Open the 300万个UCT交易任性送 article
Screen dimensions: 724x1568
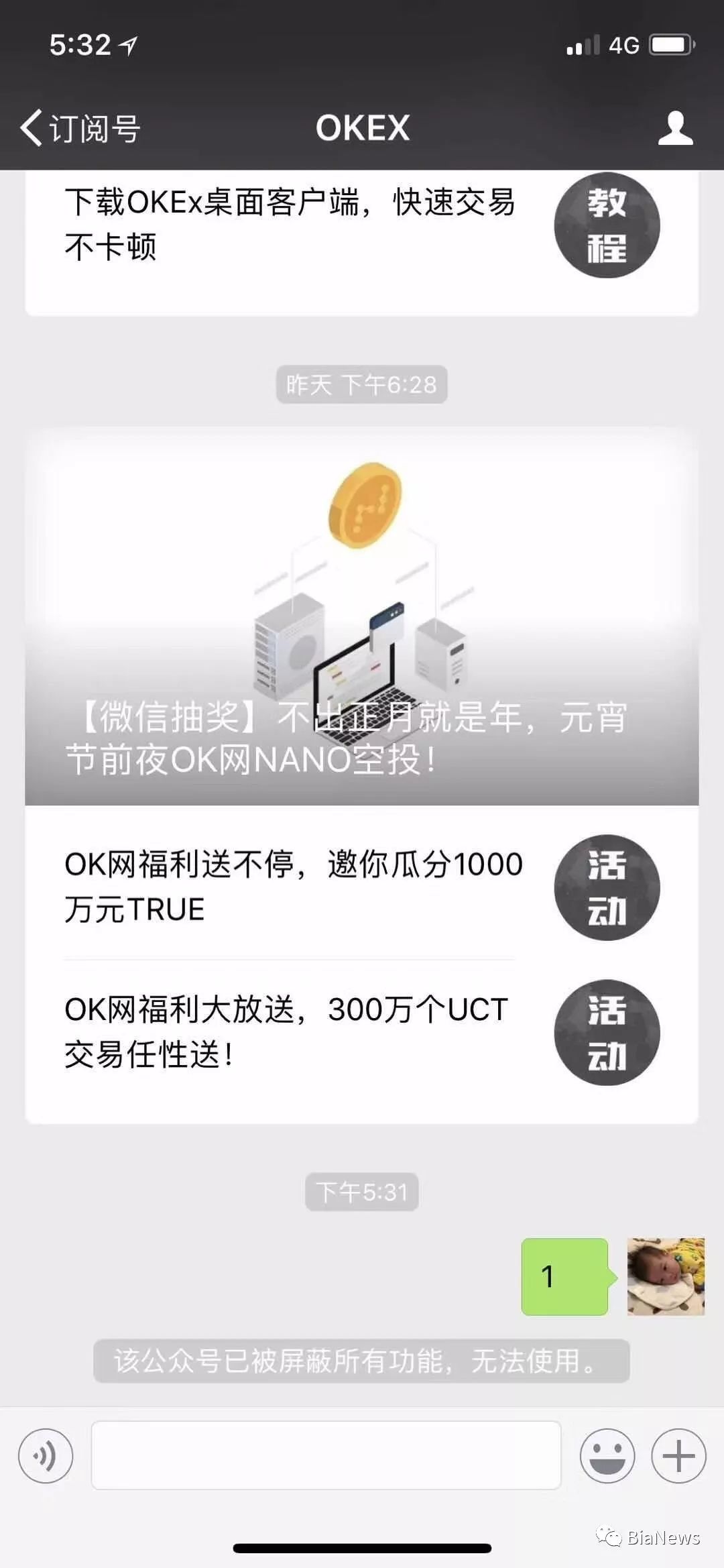(x=287, y=1031)
